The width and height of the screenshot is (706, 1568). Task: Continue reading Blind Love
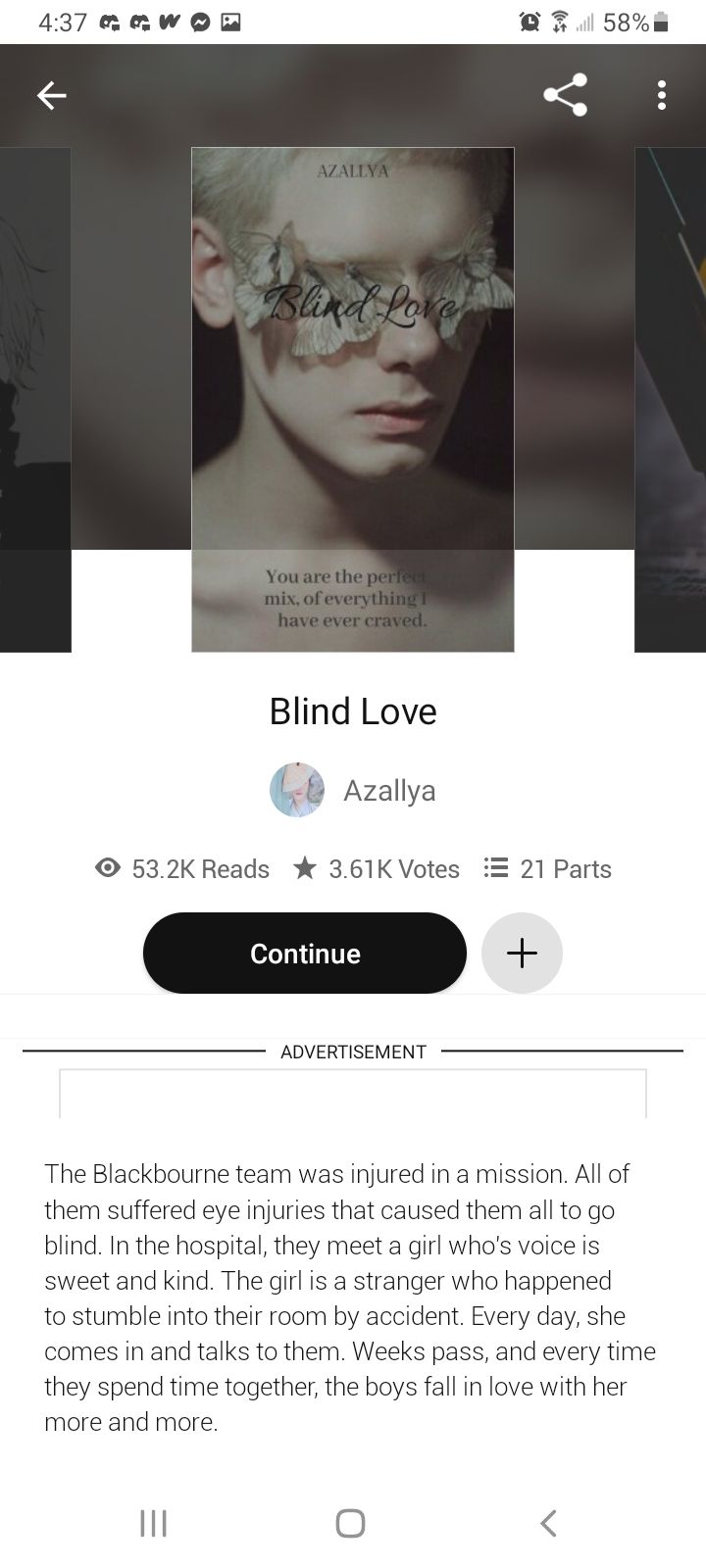tap(304, 954)
